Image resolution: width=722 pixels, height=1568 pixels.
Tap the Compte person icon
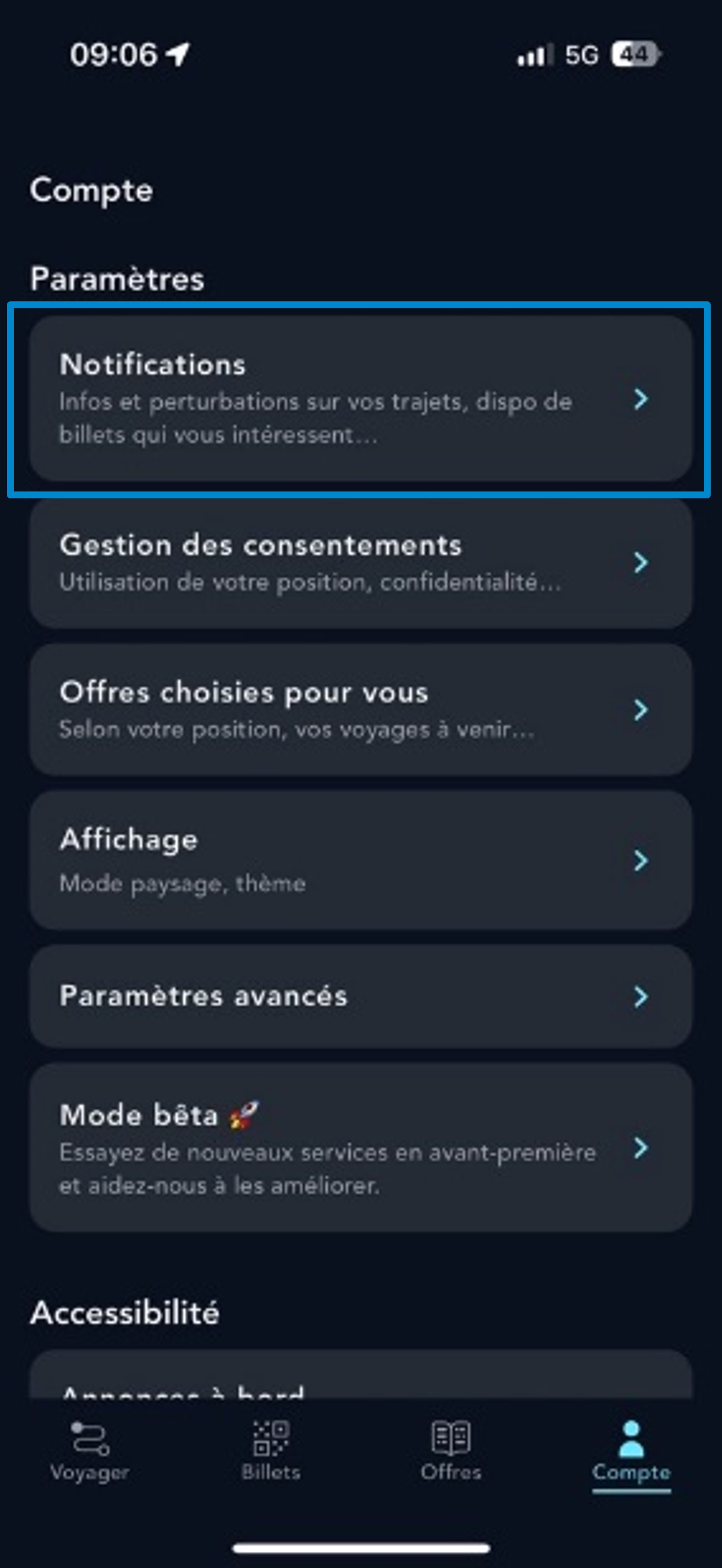pyautogui.click(x=631, y=1438)
